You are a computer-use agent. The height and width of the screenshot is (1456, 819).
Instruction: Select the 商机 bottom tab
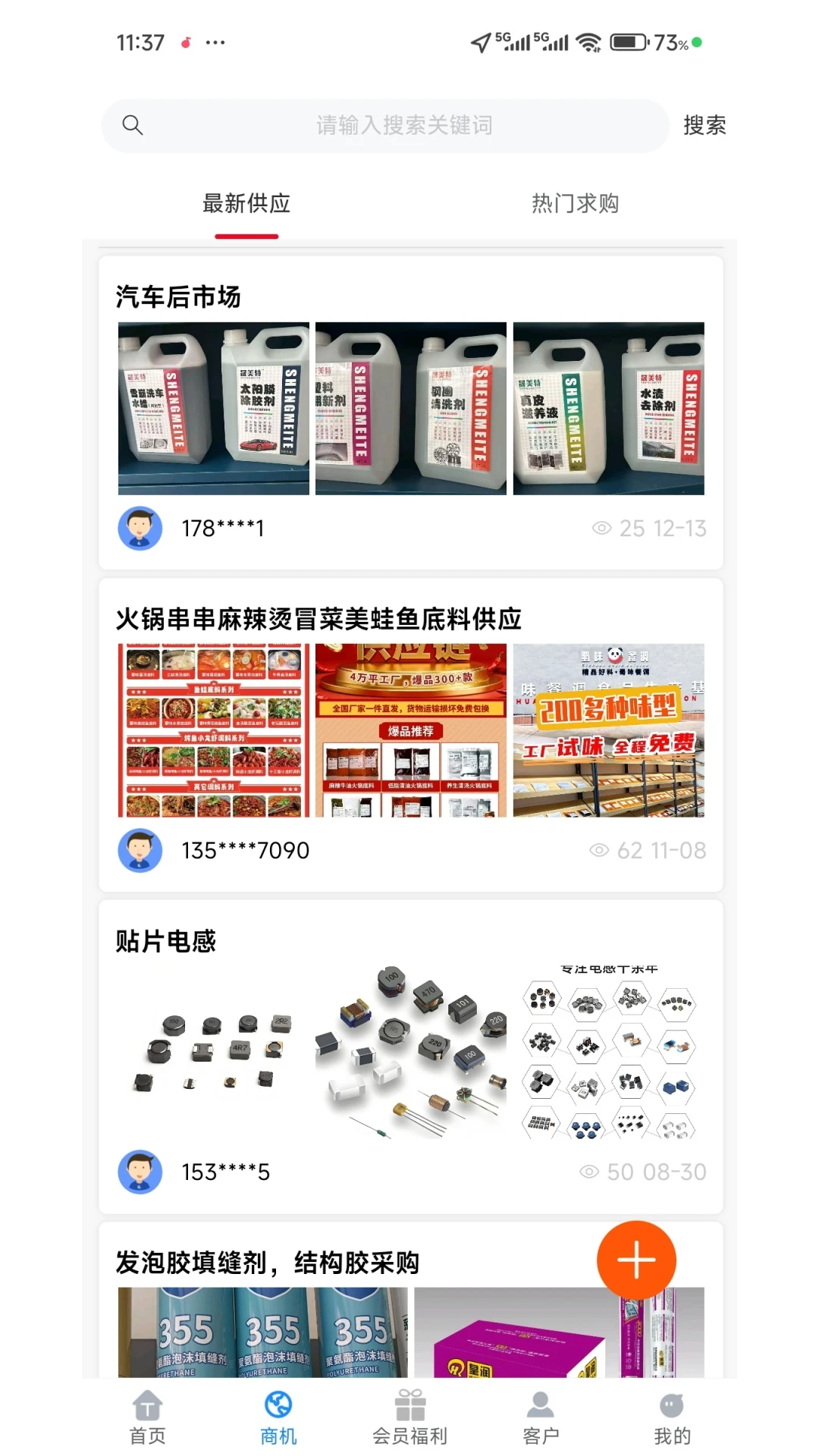tap(278, 1417)
